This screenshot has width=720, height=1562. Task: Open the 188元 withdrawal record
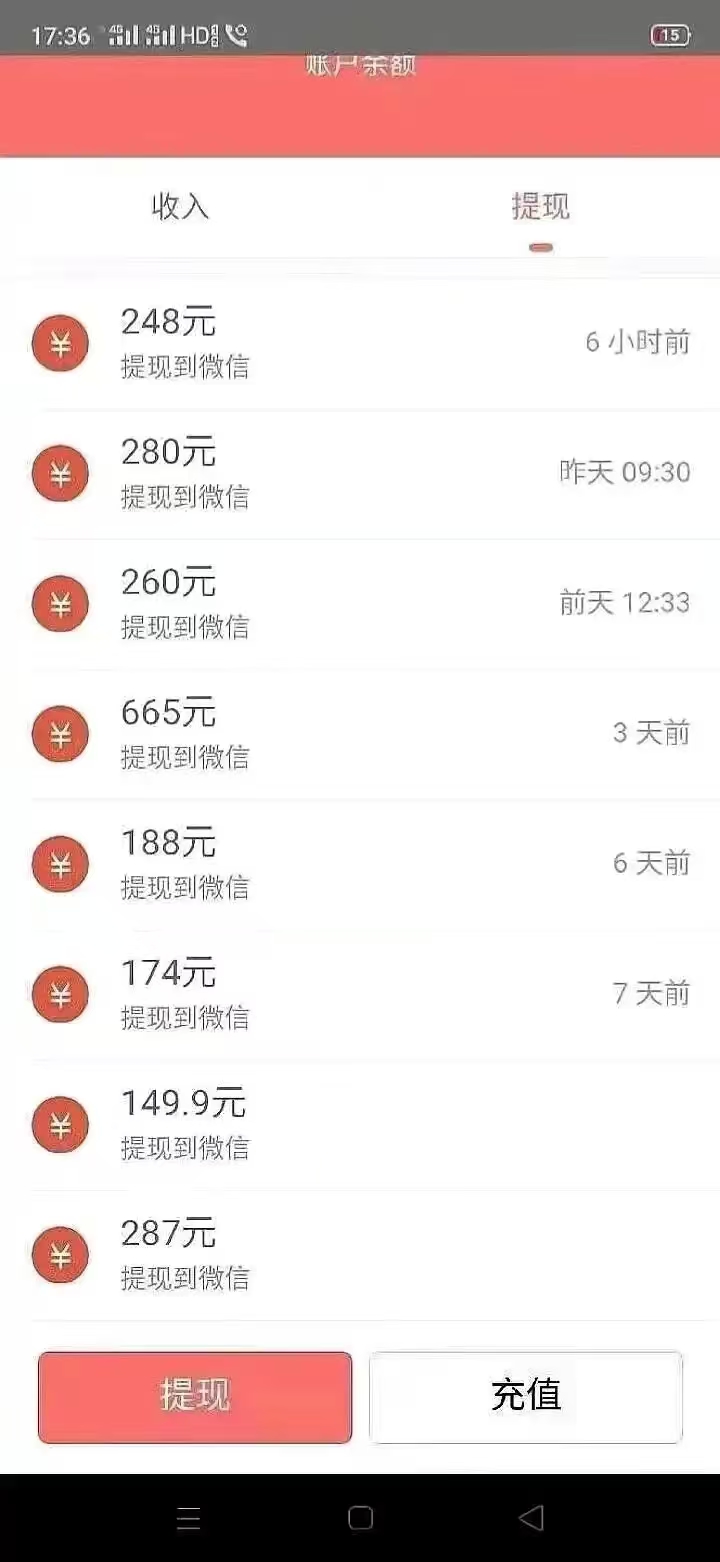(360, 863)
